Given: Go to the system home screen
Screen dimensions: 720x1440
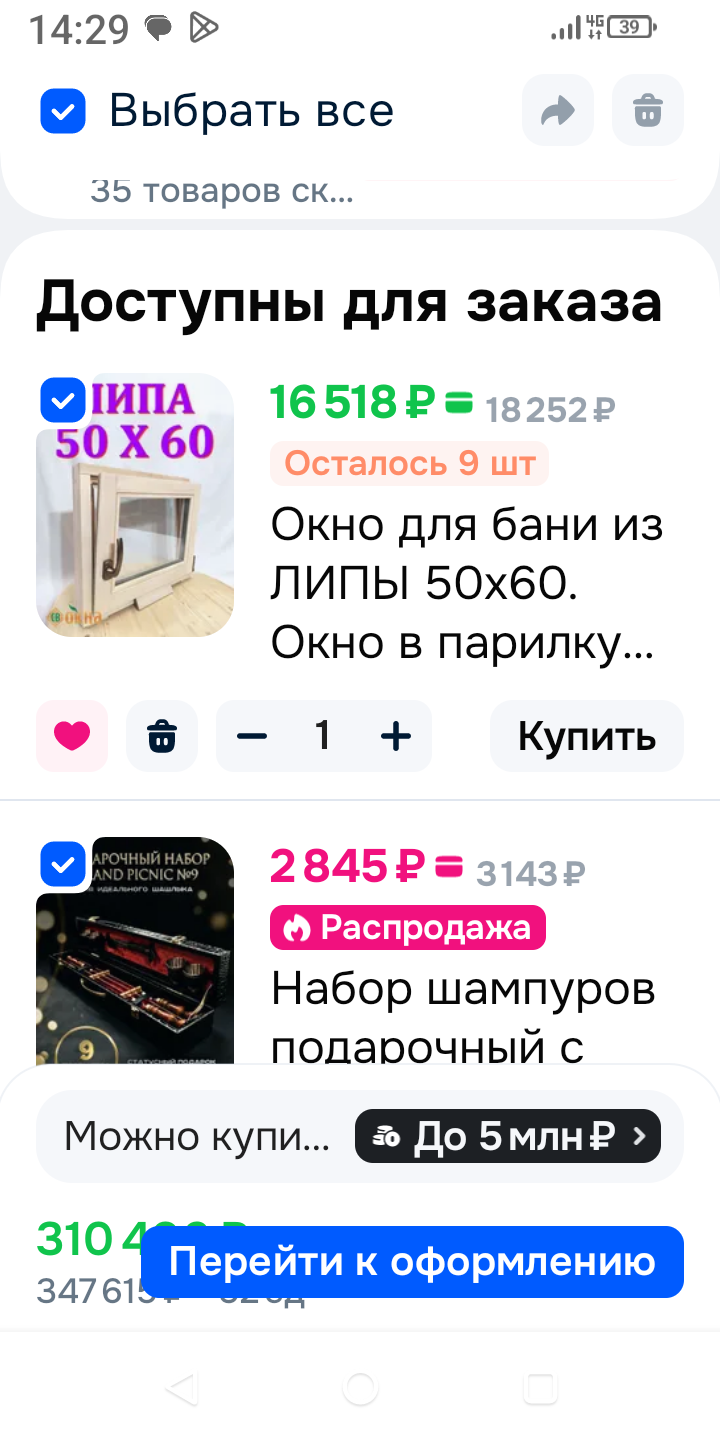Looking at the screenshot, I should tap(360, 1389).
